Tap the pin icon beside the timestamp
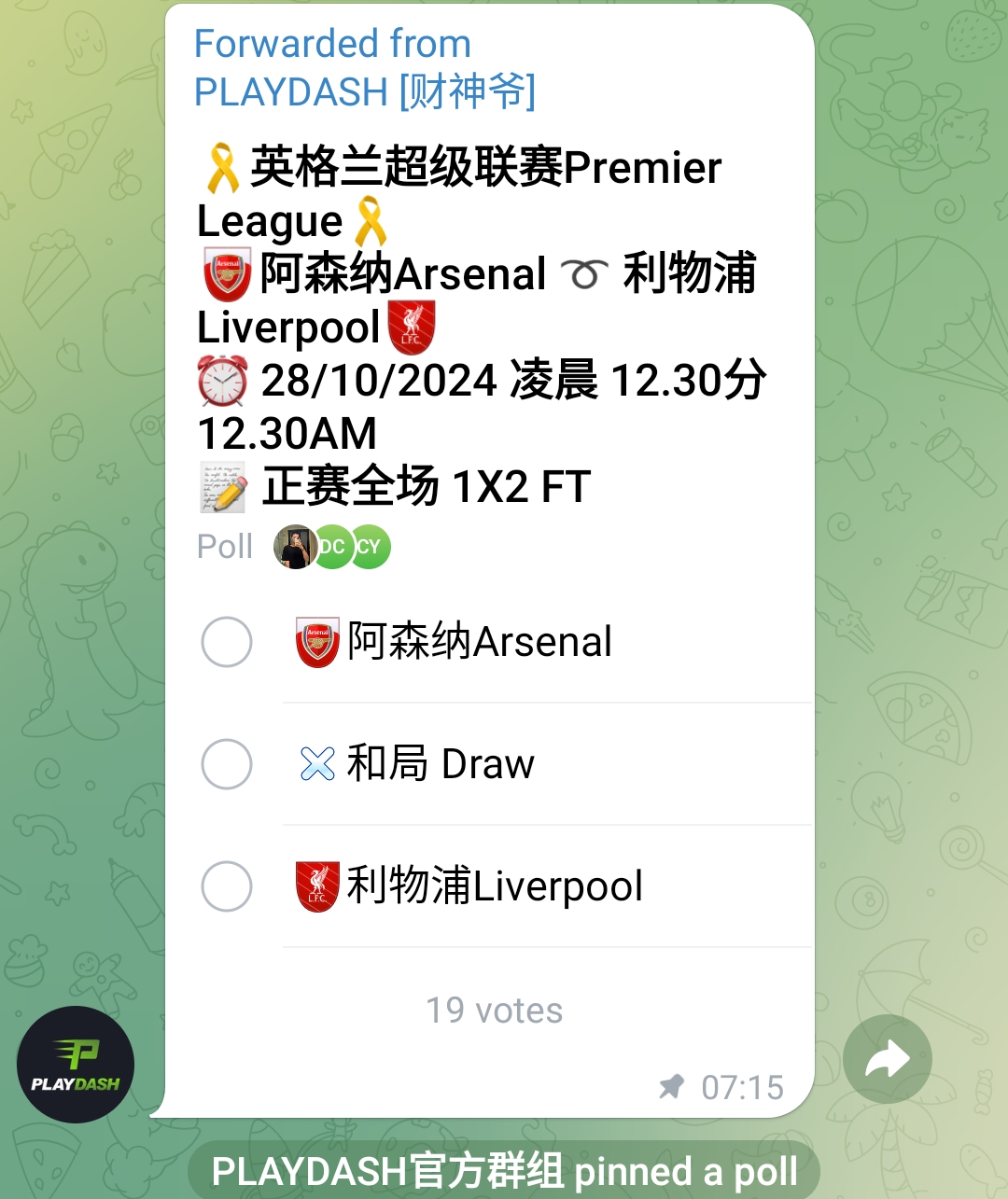Image resolution: width=1008 pixels, height=1199 pixels. (x=674, y=1088)
